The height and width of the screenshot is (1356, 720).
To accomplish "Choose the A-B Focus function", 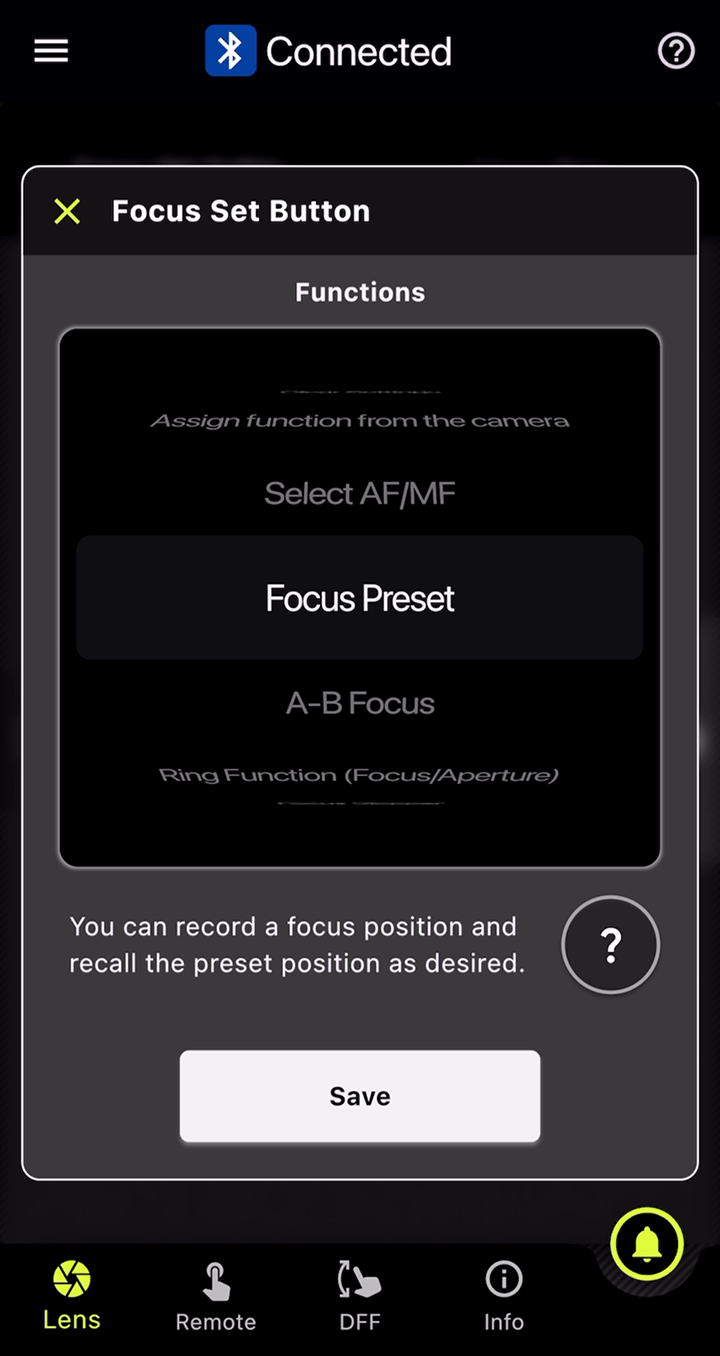I will 360,703.
